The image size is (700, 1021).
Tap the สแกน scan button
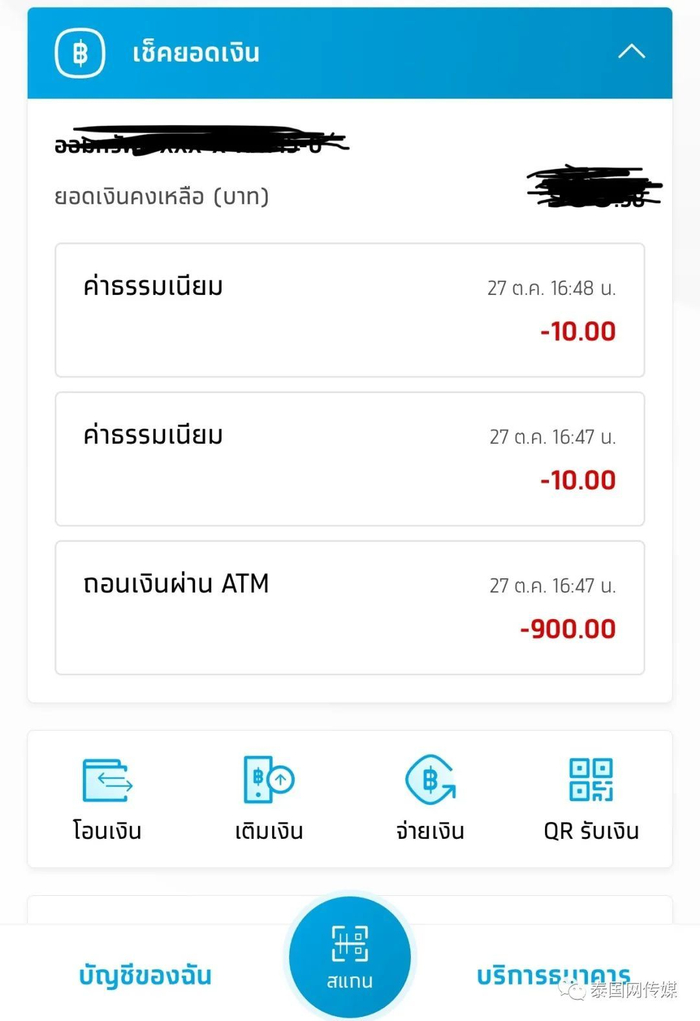coord(349,957)
